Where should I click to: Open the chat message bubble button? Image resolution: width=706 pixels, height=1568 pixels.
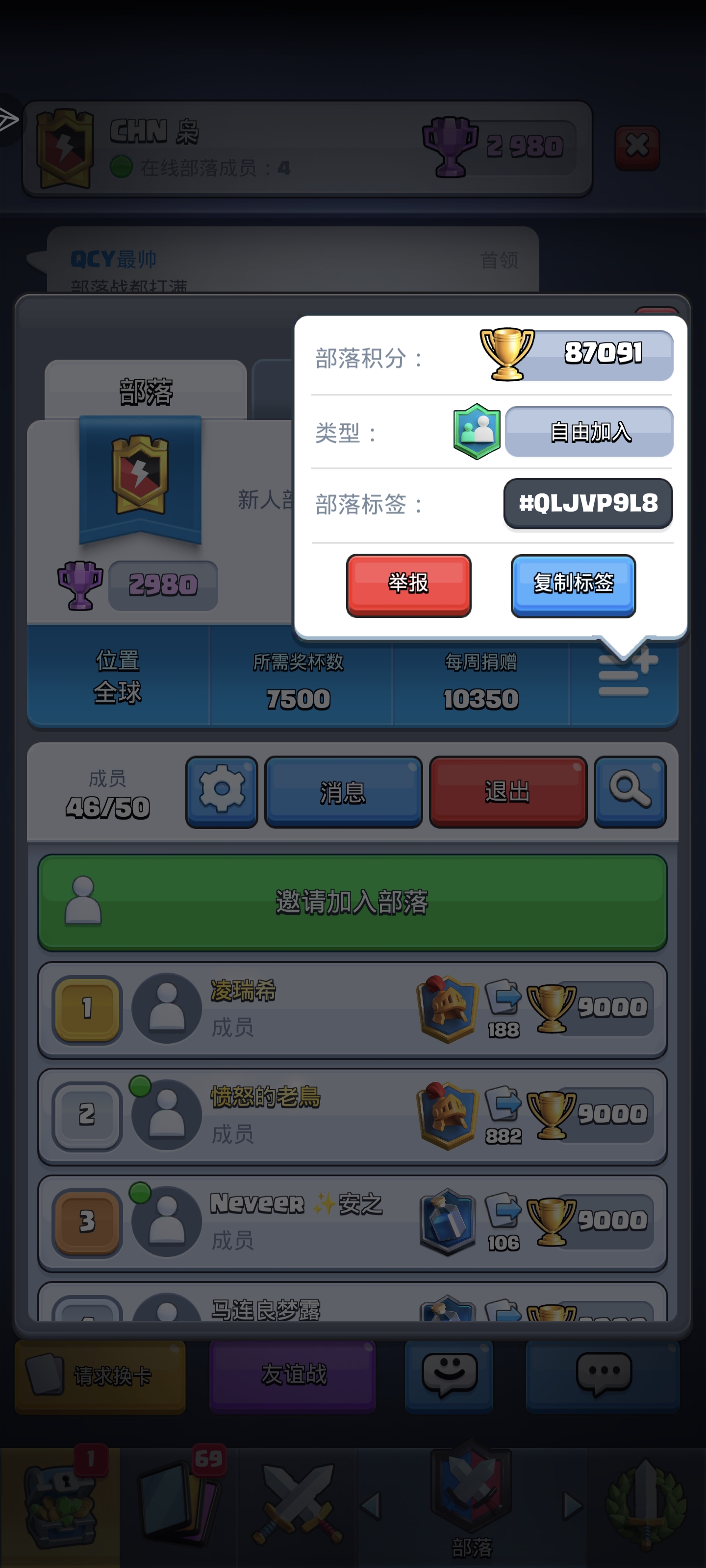coord(603,1374)
